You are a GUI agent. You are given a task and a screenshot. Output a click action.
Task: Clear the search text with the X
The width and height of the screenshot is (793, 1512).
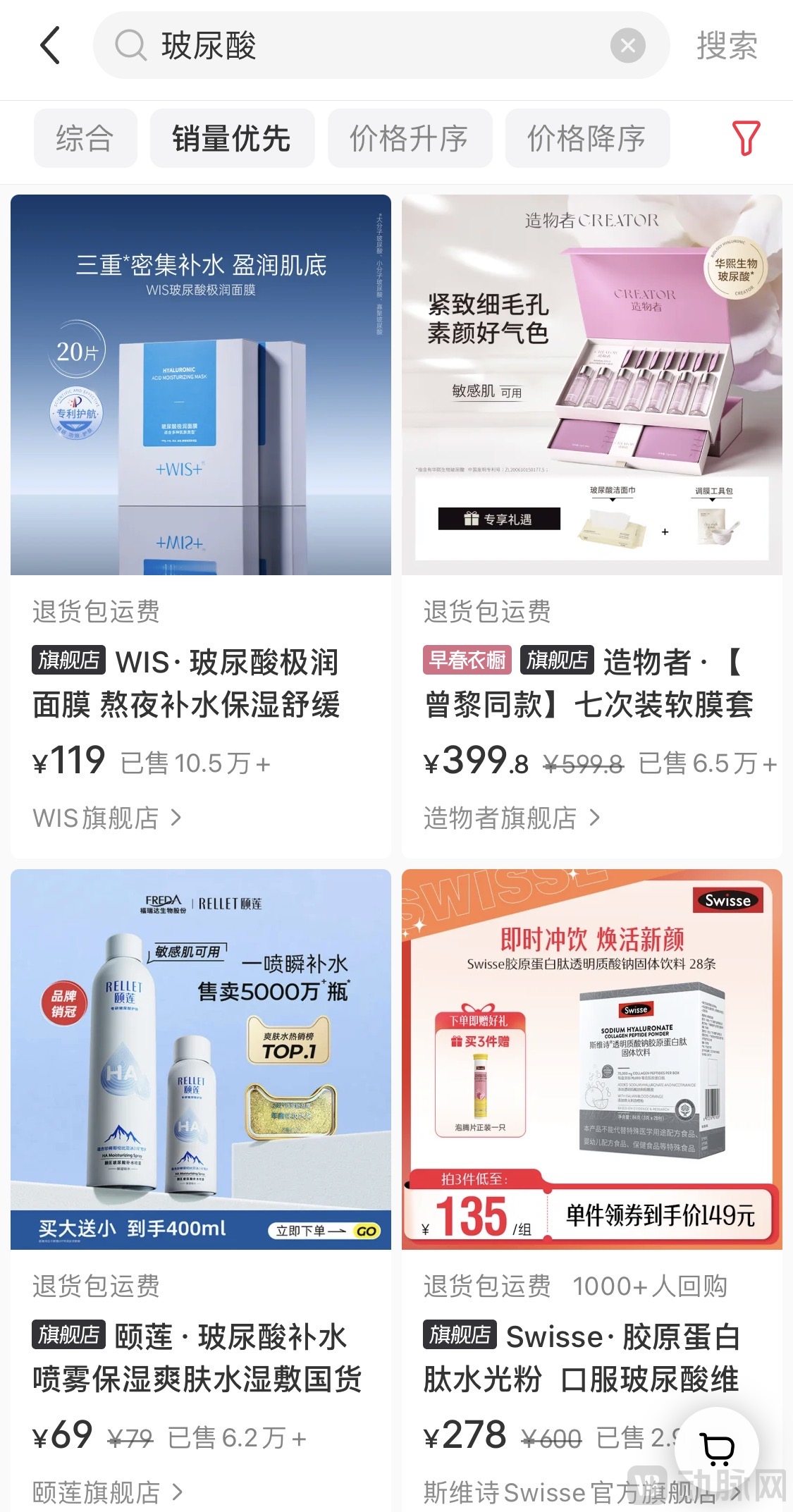tap(627, 47)
